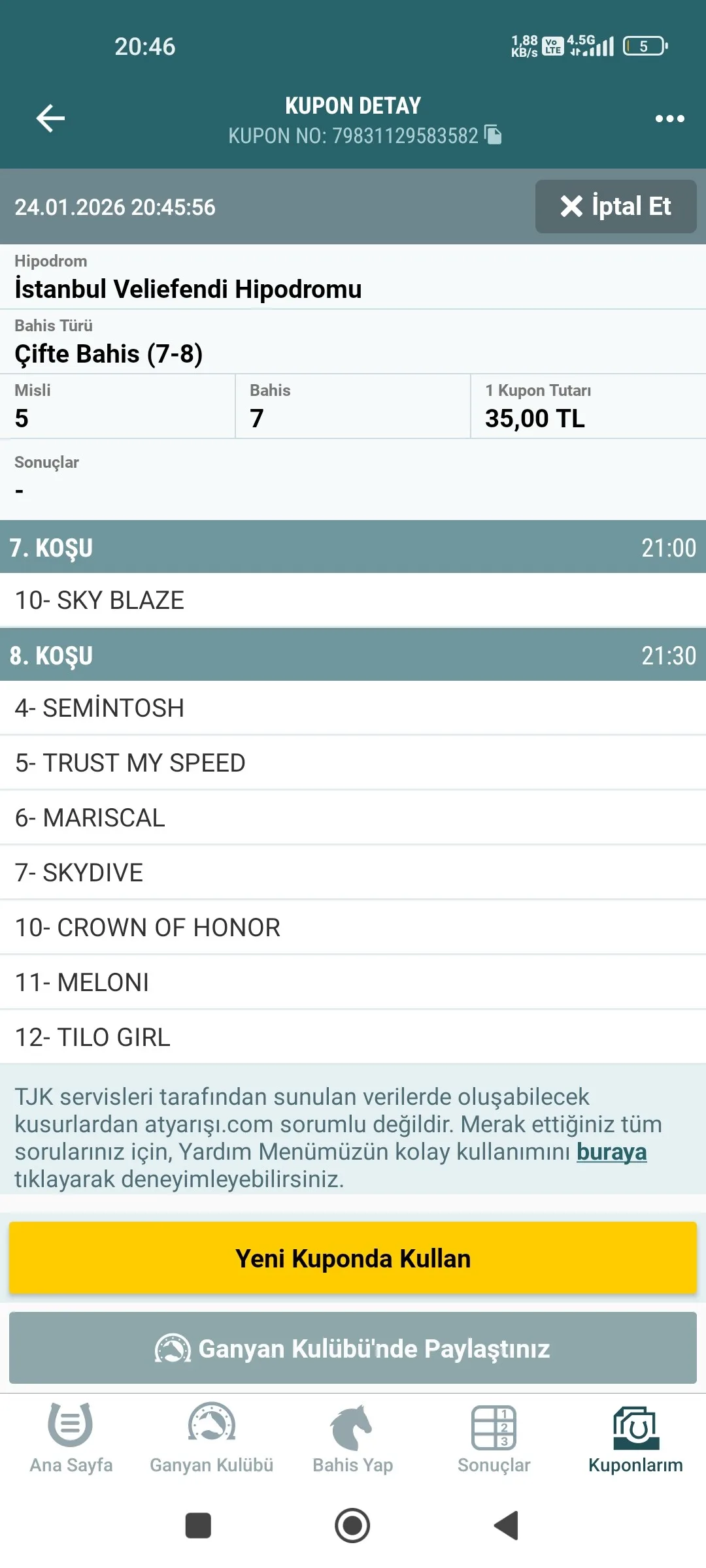Image resolution: width=706 pixels, height=1568 pixels.
Task: Cancel the coupon with İptal Et
Action: coord(616,206)
